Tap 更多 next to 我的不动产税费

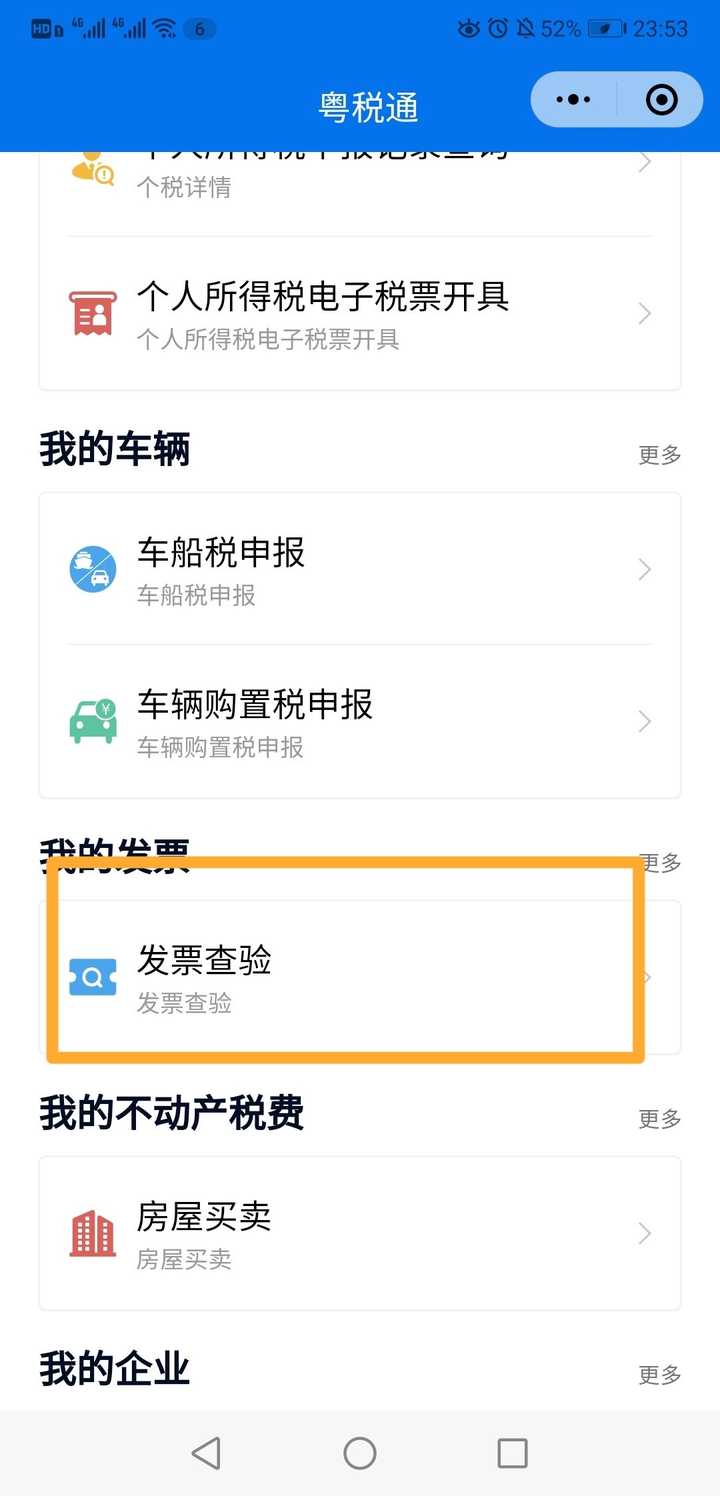pos(660,1119)
